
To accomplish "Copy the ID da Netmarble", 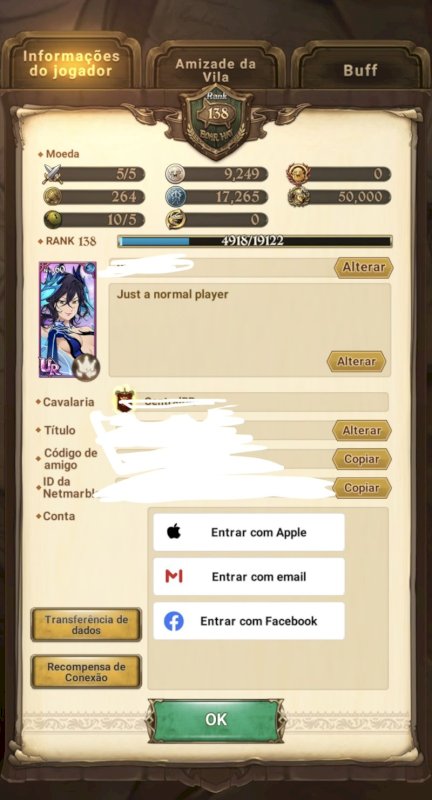I will (362, 488).
